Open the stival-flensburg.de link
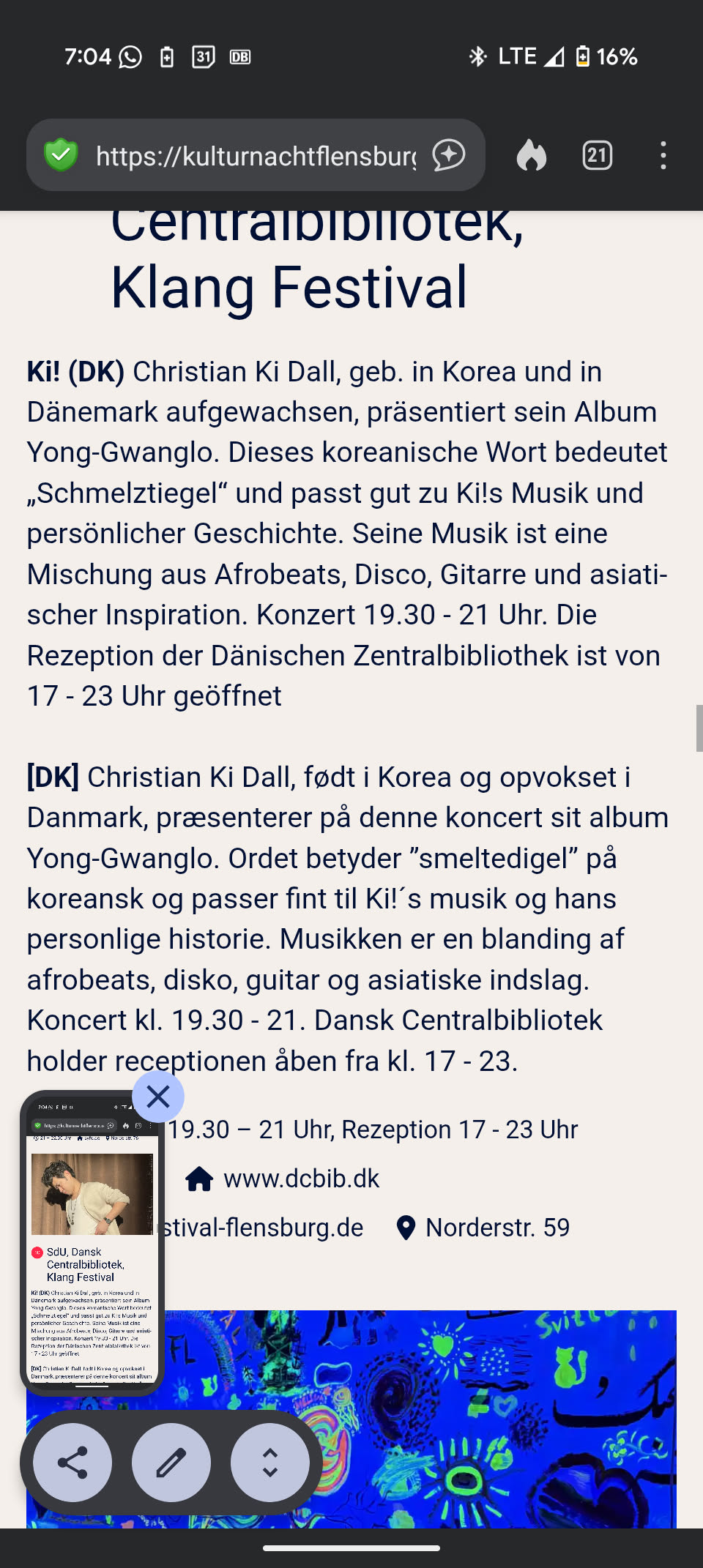The width and height of the screenshot is (703, 1568). pyautogui.click(x=264, y=1228)
